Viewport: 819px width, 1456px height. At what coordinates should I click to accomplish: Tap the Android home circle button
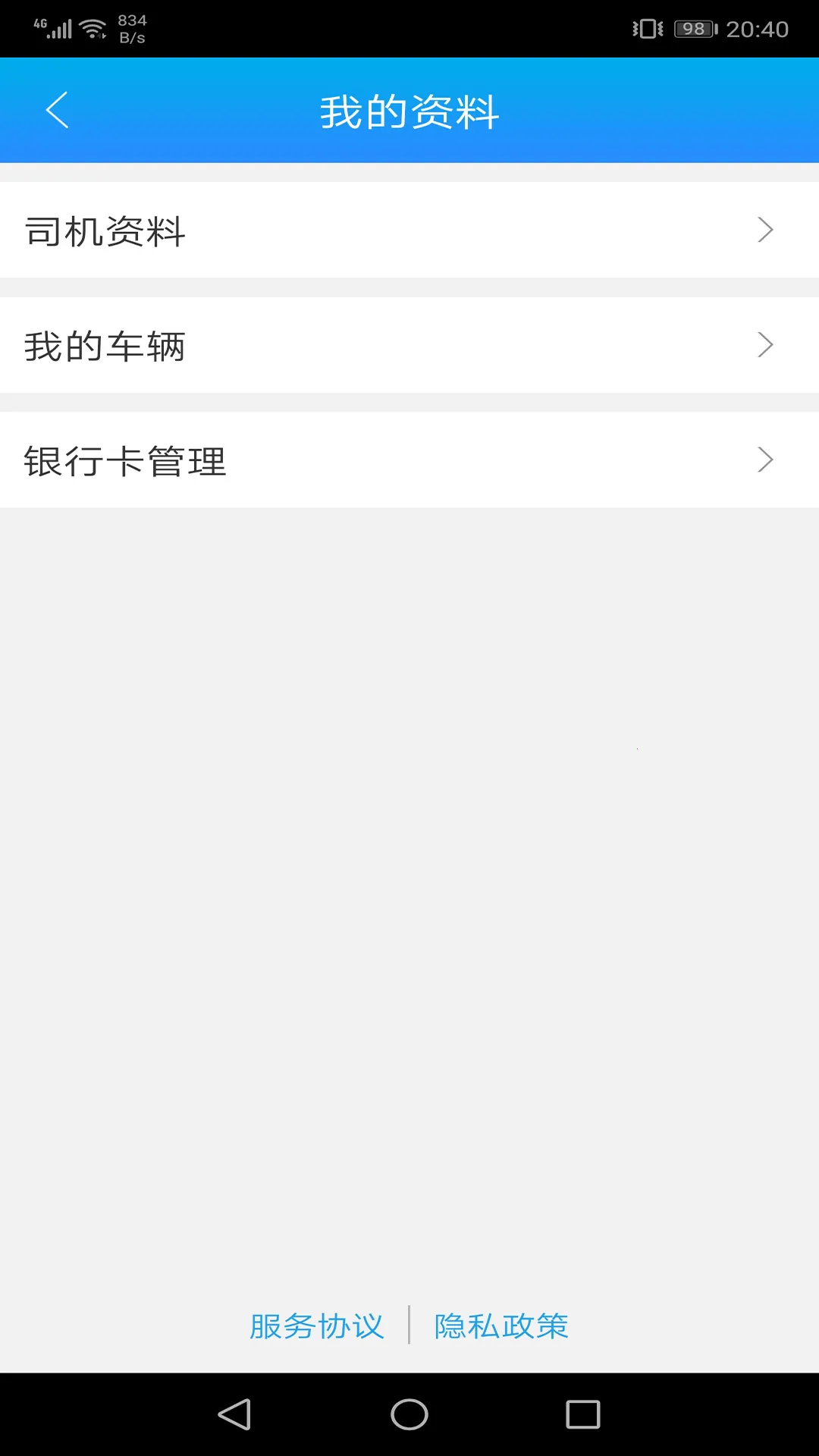click(x=409, y=1414)
